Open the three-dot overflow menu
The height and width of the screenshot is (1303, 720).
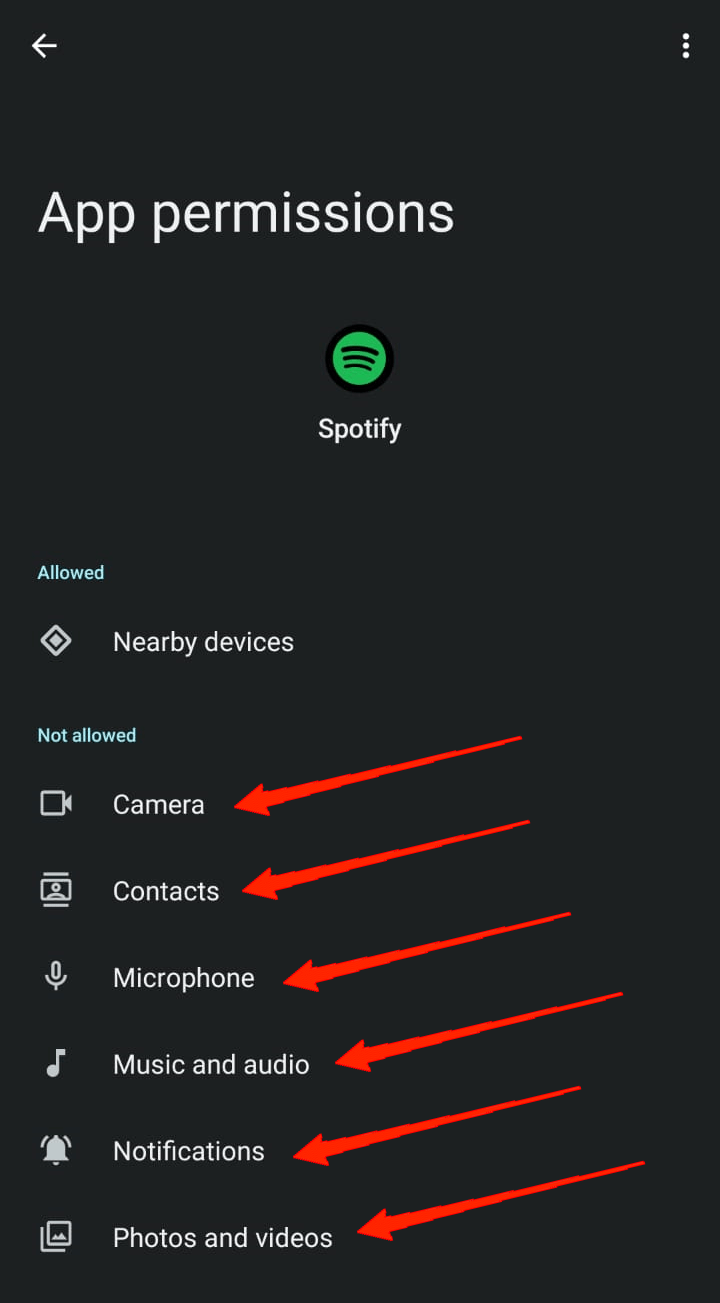[686, 45]
